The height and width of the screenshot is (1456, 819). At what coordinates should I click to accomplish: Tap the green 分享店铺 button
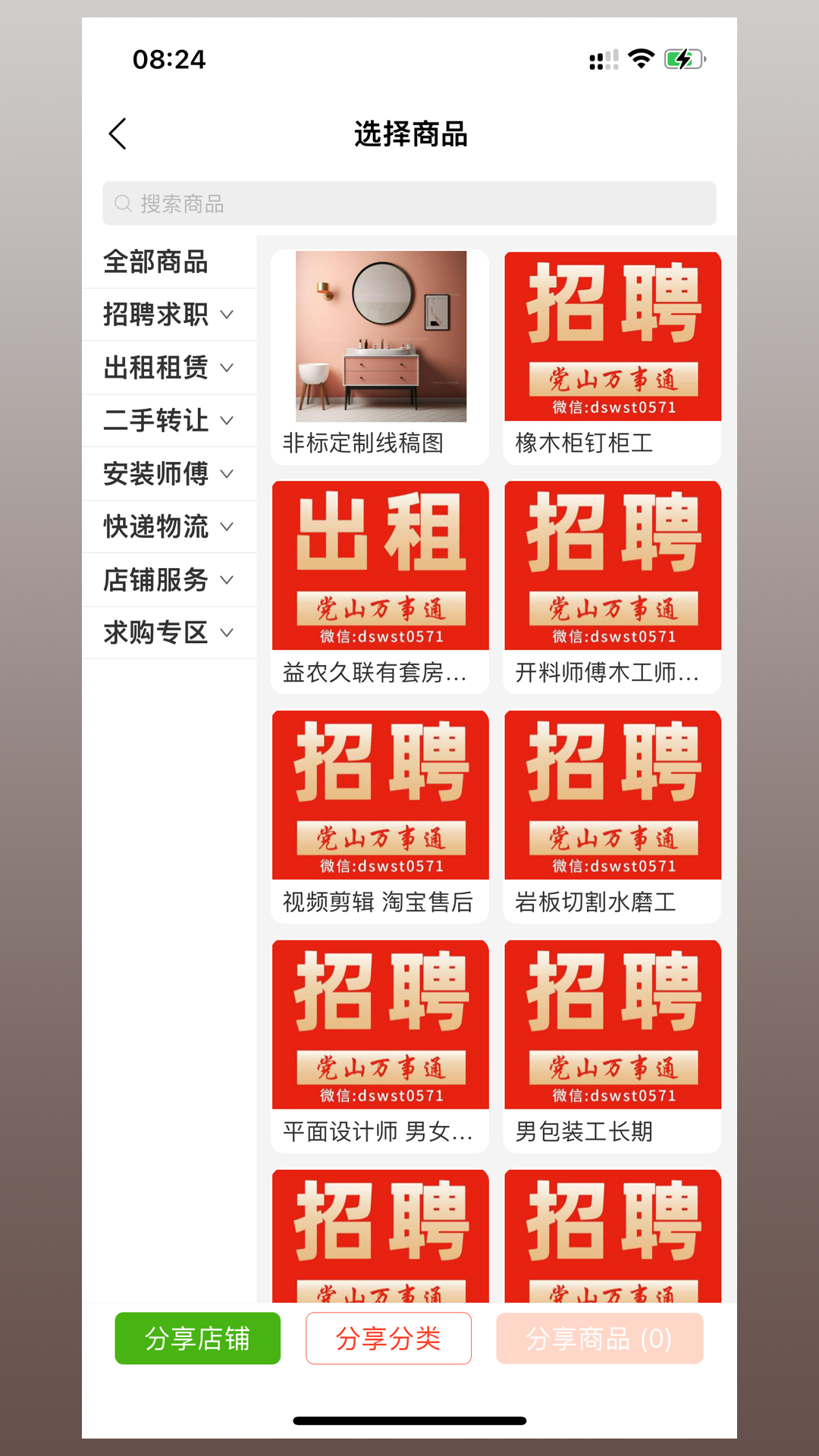click(x=198, y=1338)
